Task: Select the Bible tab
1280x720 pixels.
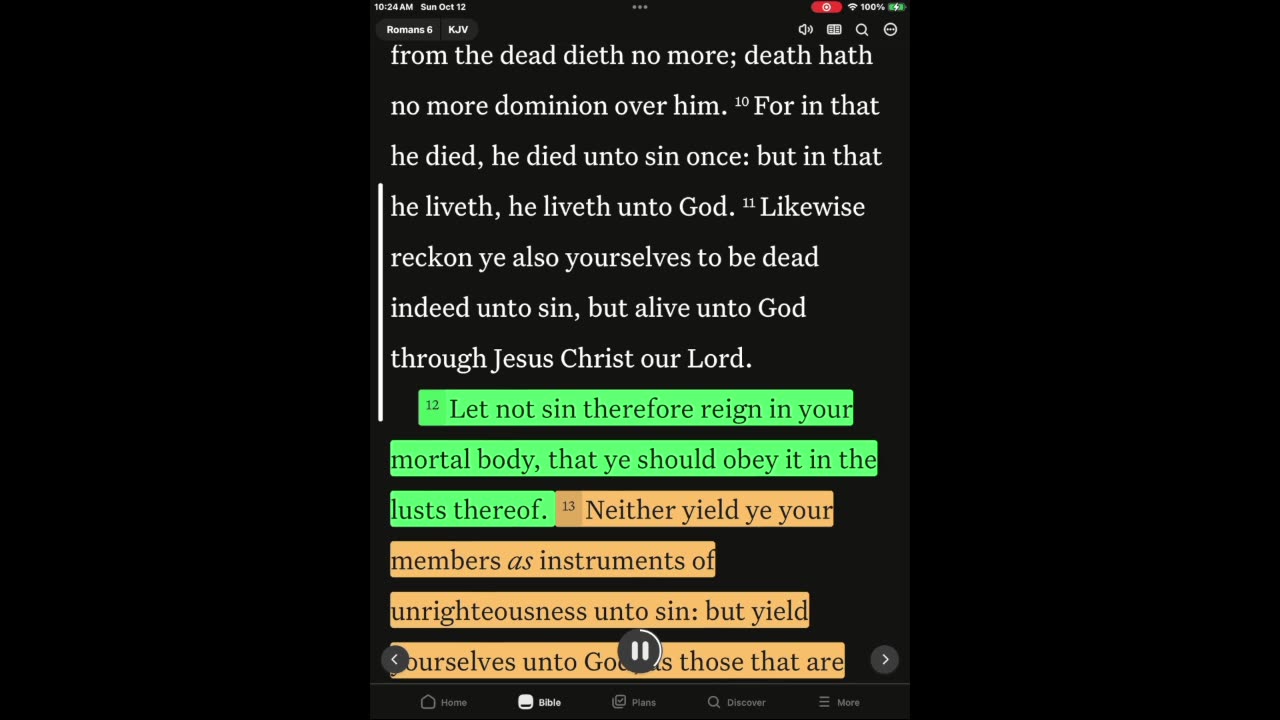Action: [x=539, y=702]
